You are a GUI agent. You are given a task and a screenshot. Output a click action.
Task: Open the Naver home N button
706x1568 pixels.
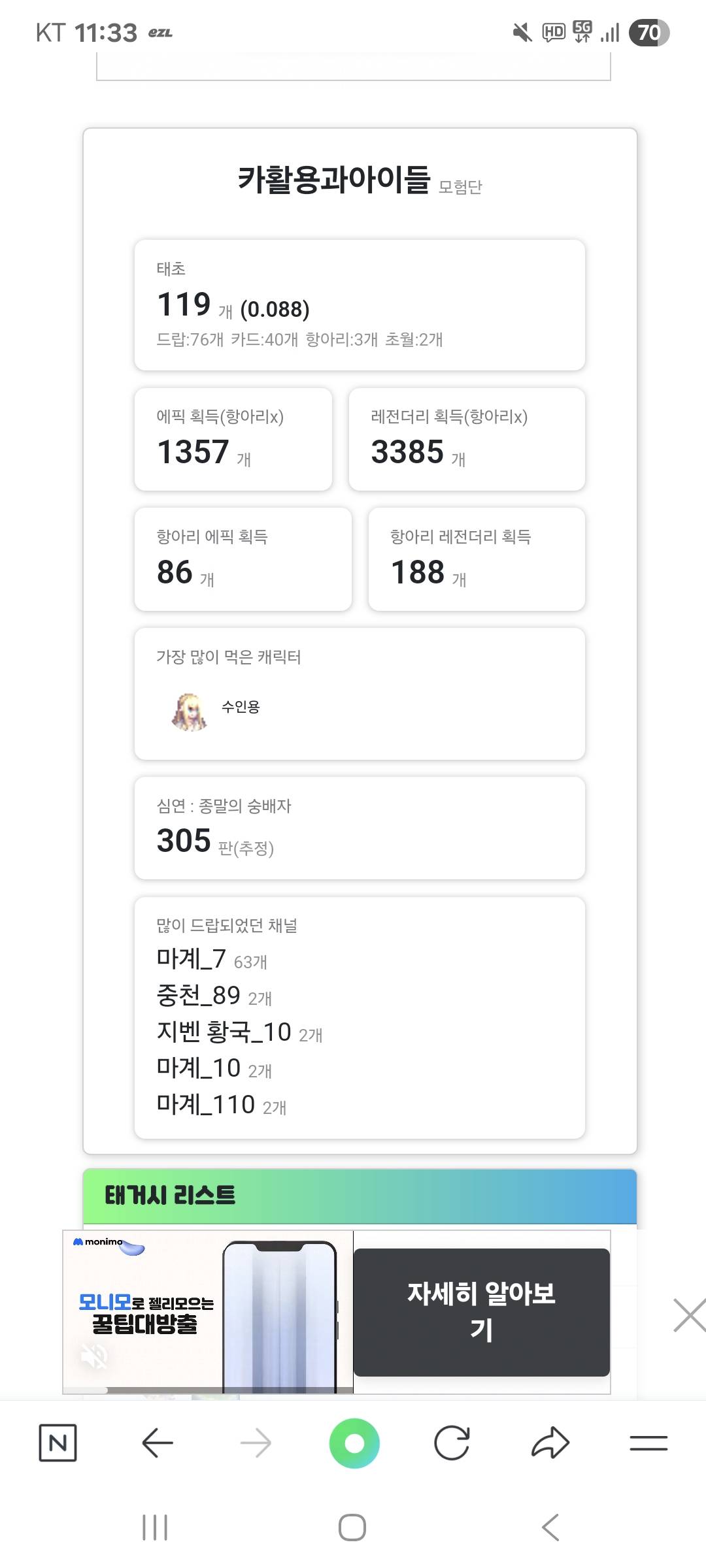coord(58,1443)
